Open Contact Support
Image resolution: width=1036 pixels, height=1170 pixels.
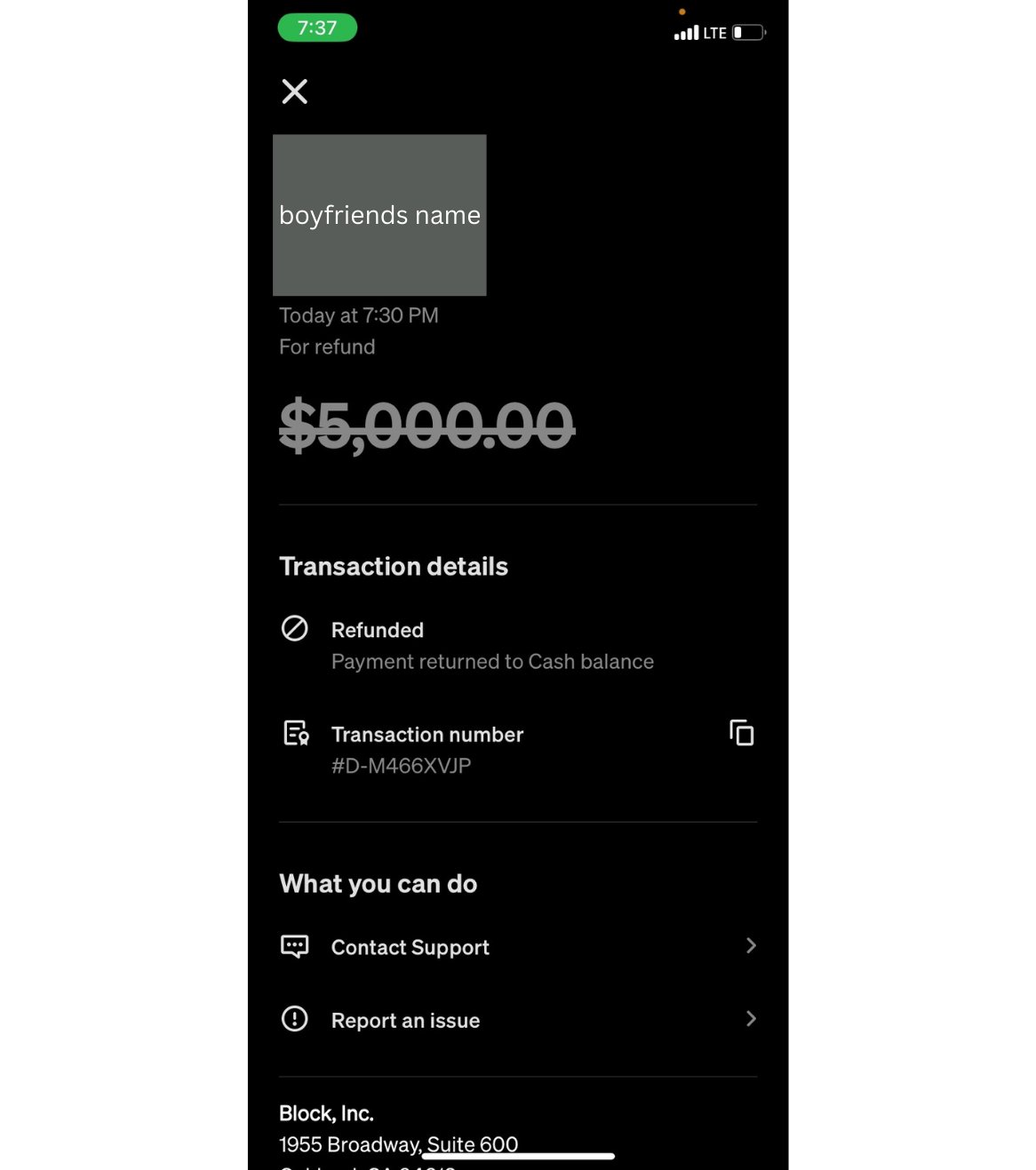coord(517,947)
